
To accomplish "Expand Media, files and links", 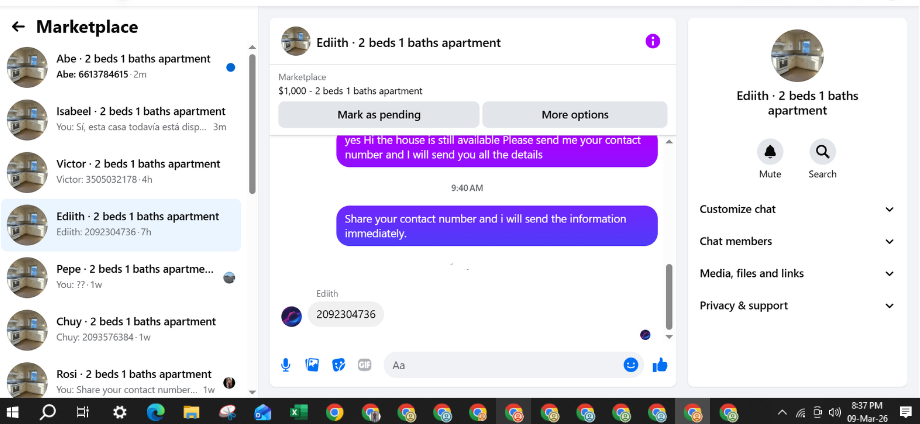I will click(x=797, y=274).
